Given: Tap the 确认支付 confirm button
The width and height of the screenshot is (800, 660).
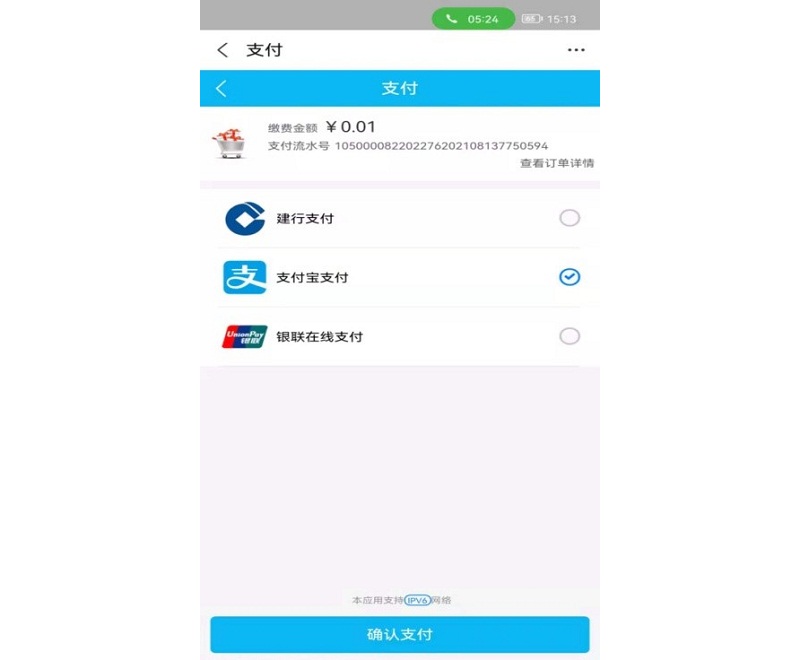Looking at the screenshot, I should [399, 635].
